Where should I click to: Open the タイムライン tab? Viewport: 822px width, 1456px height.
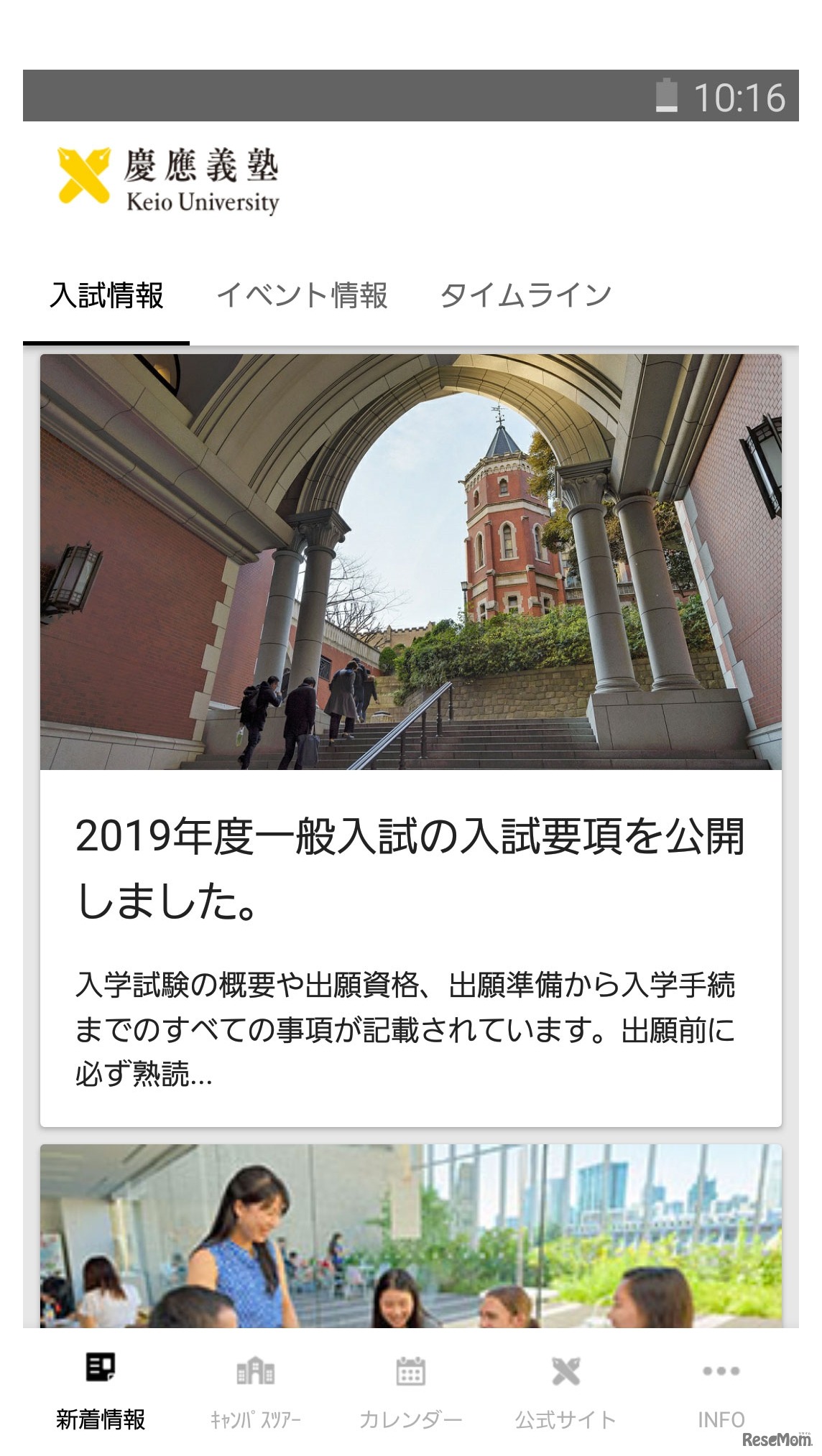coord(525,296)
